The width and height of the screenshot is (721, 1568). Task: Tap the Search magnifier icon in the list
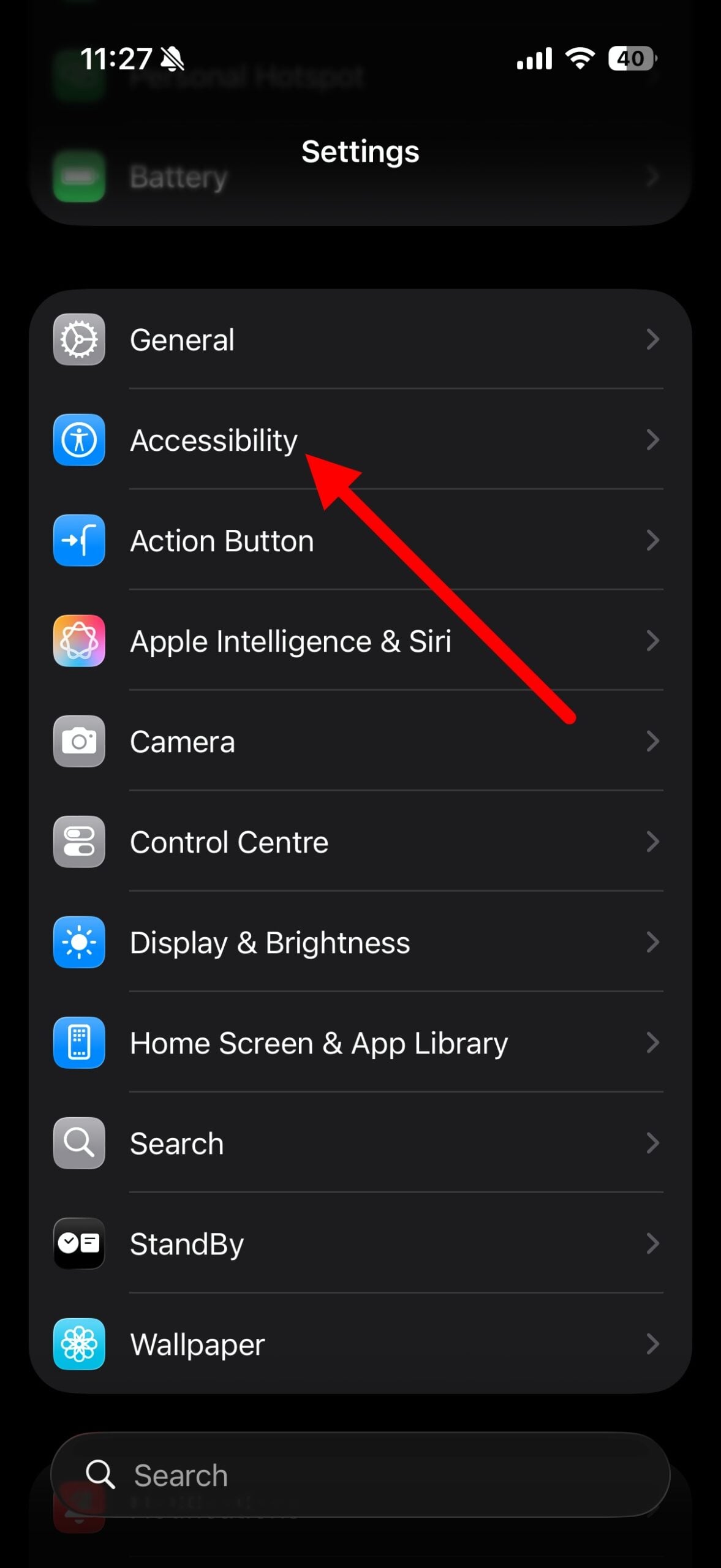click(79, 1144)
